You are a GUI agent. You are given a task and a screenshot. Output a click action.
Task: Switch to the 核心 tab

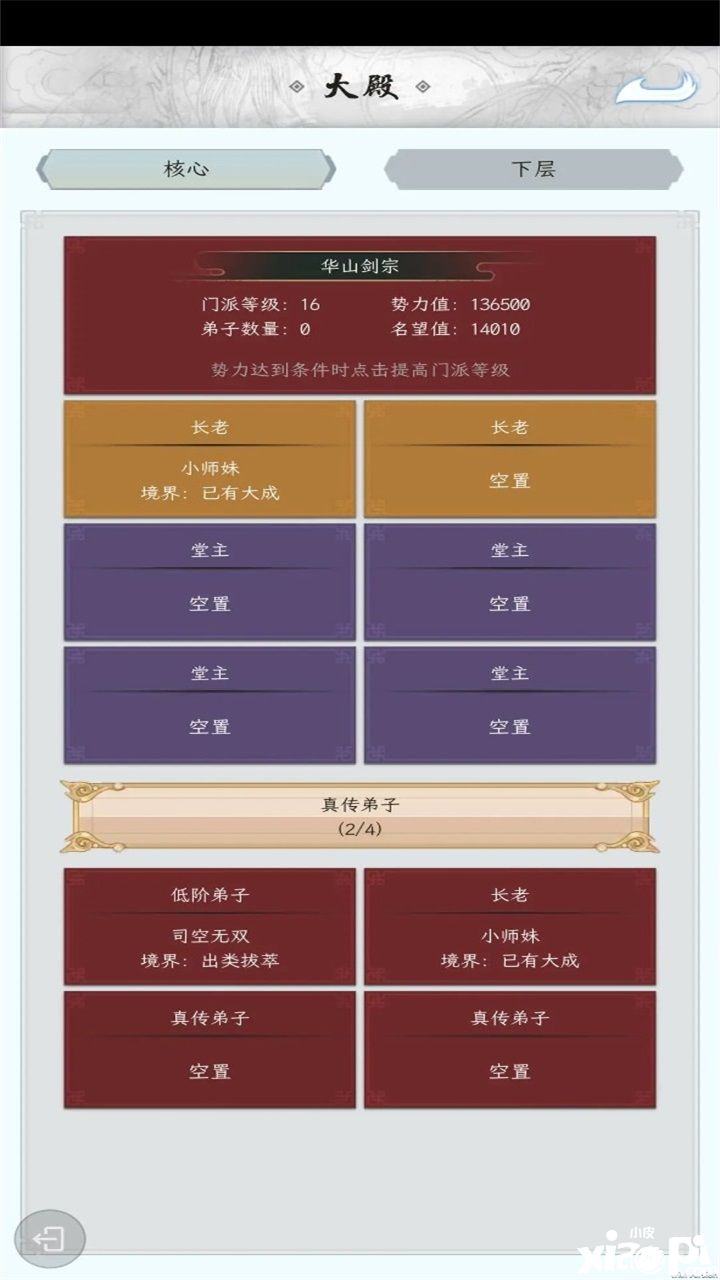click(186, 169)
